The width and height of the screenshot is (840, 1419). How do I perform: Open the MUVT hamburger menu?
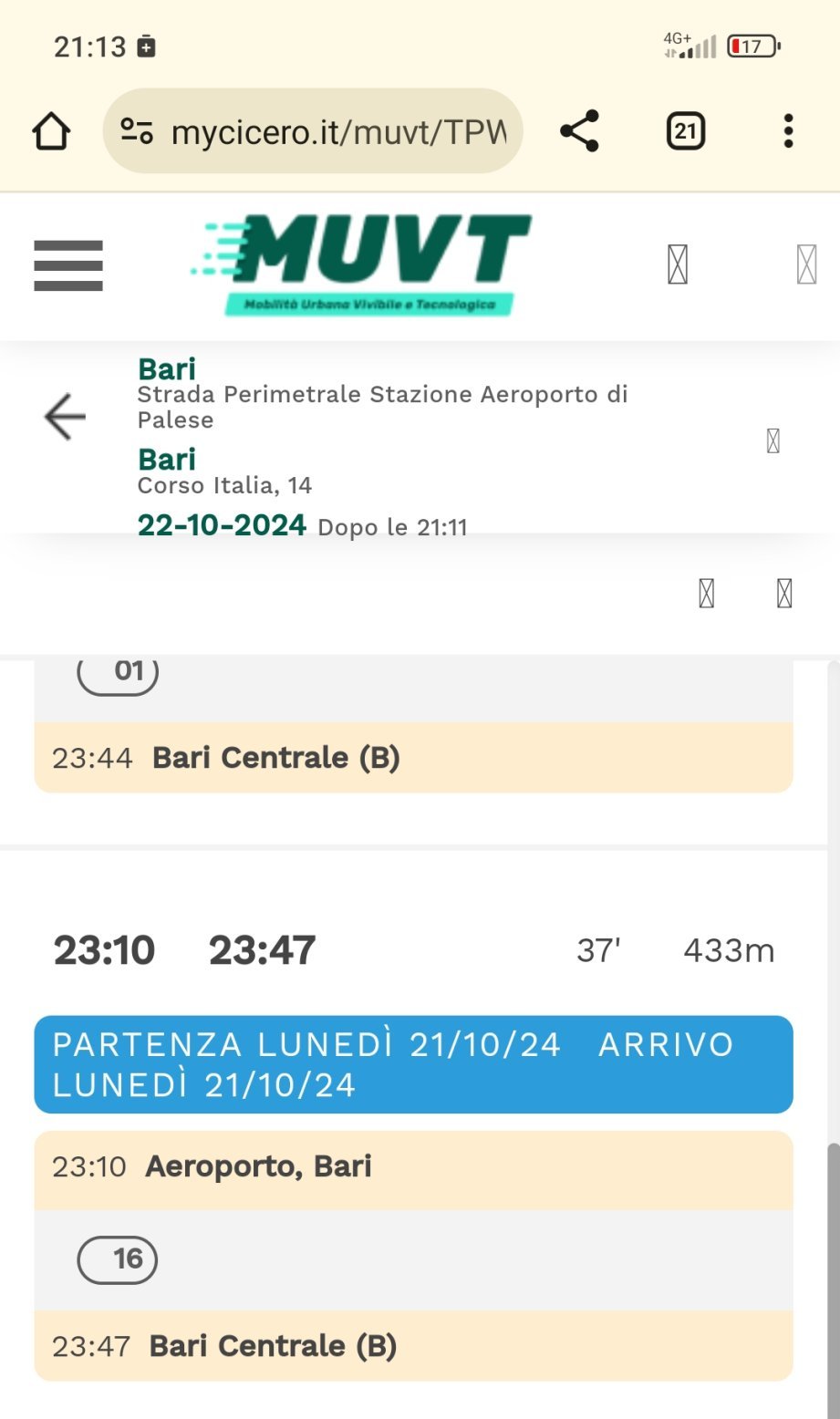coord(68,265)
